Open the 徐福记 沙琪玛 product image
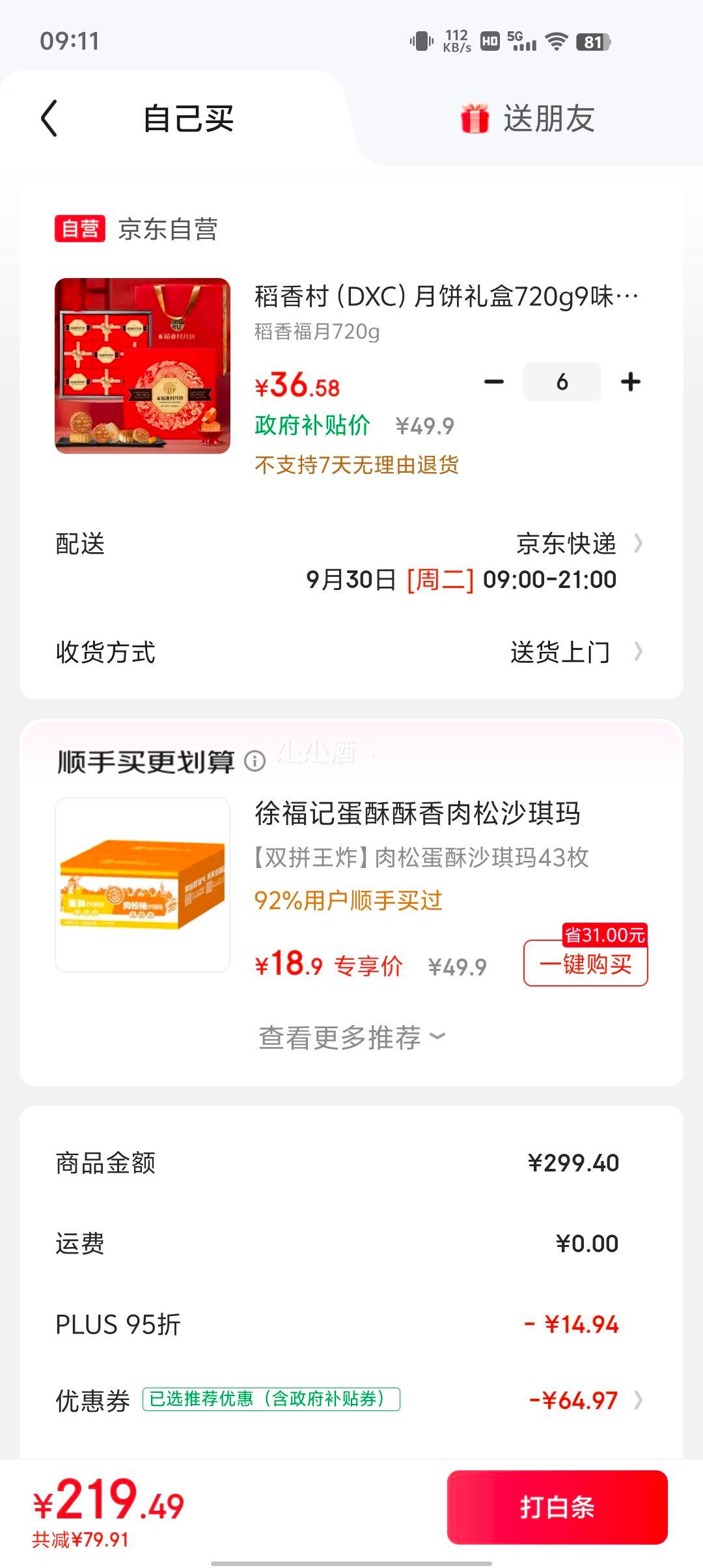 [143, 884]
